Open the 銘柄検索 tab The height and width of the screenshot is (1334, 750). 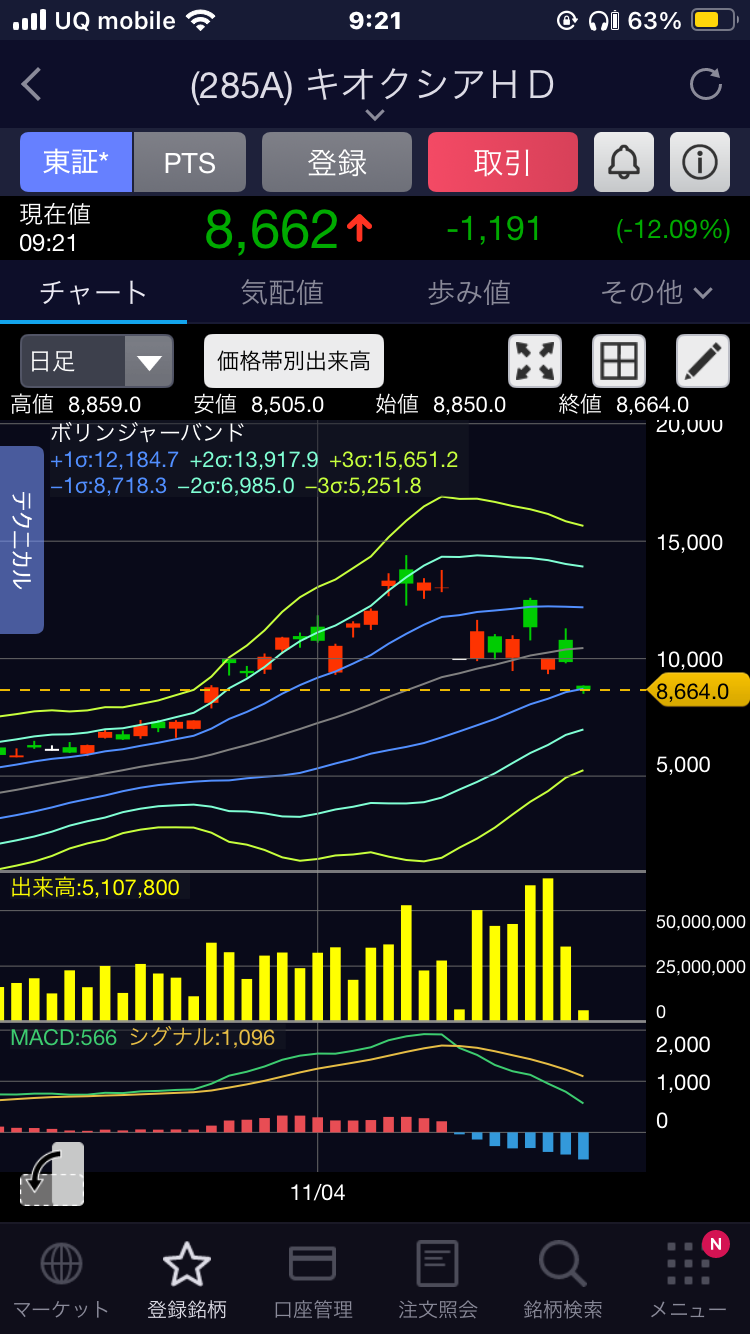point(563,1280)
